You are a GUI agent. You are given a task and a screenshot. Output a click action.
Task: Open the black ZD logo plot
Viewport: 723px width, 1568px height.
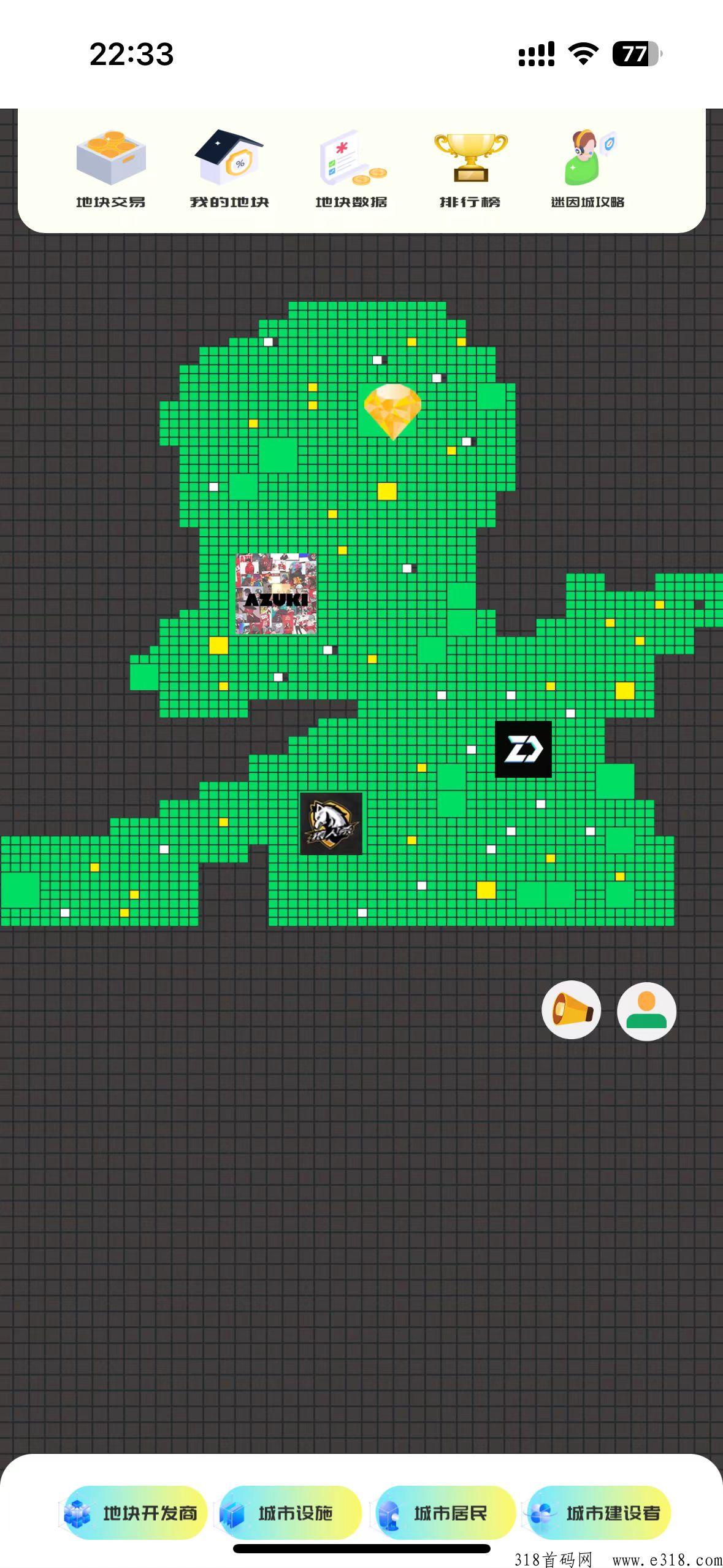[524, 749]
